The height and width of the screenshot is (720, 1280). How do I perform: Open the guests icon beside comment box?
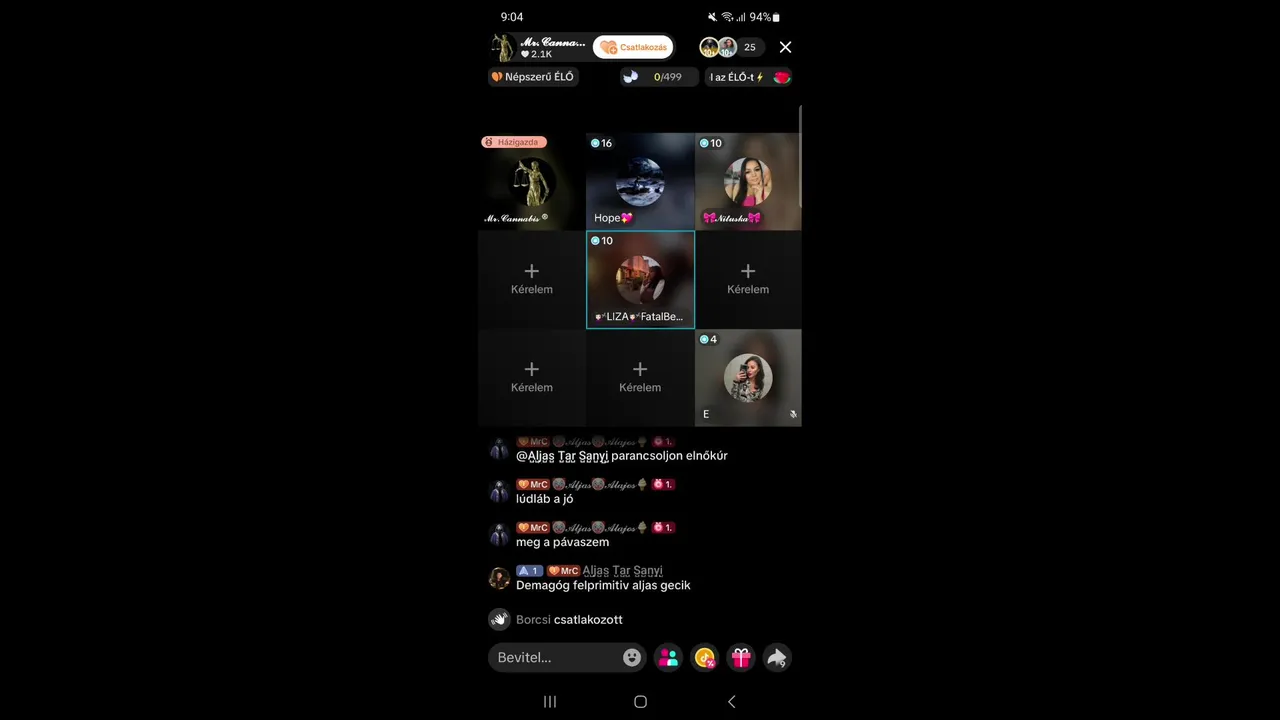(669, 657)
